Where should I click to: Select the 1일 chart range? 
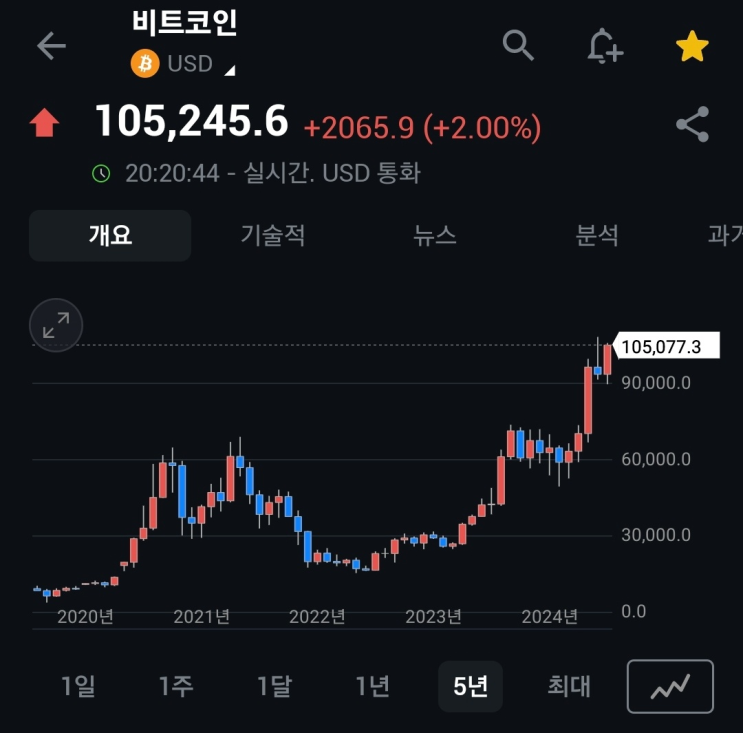click(79, 686)
